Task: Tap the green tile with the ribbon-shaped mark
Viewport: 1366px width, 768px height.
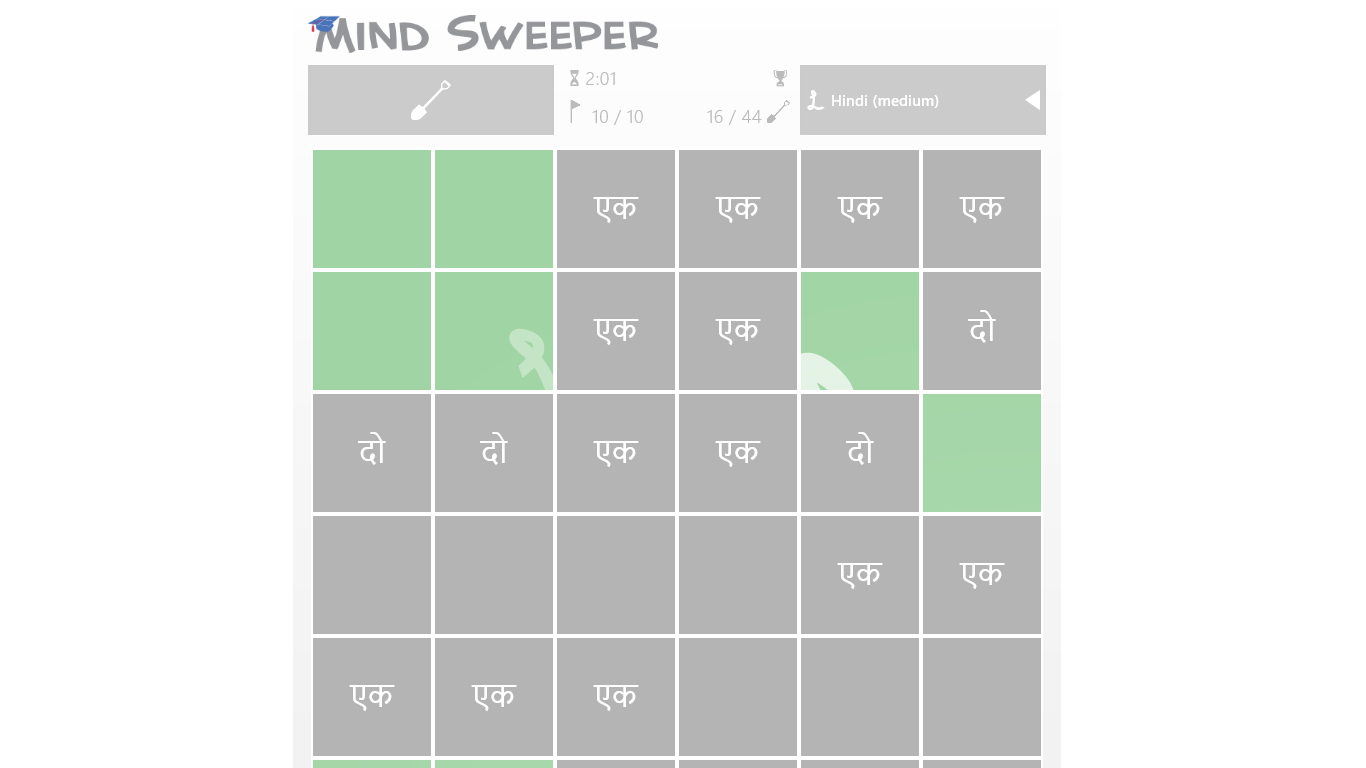Action: pyautogui.click(x=494, y=331)
